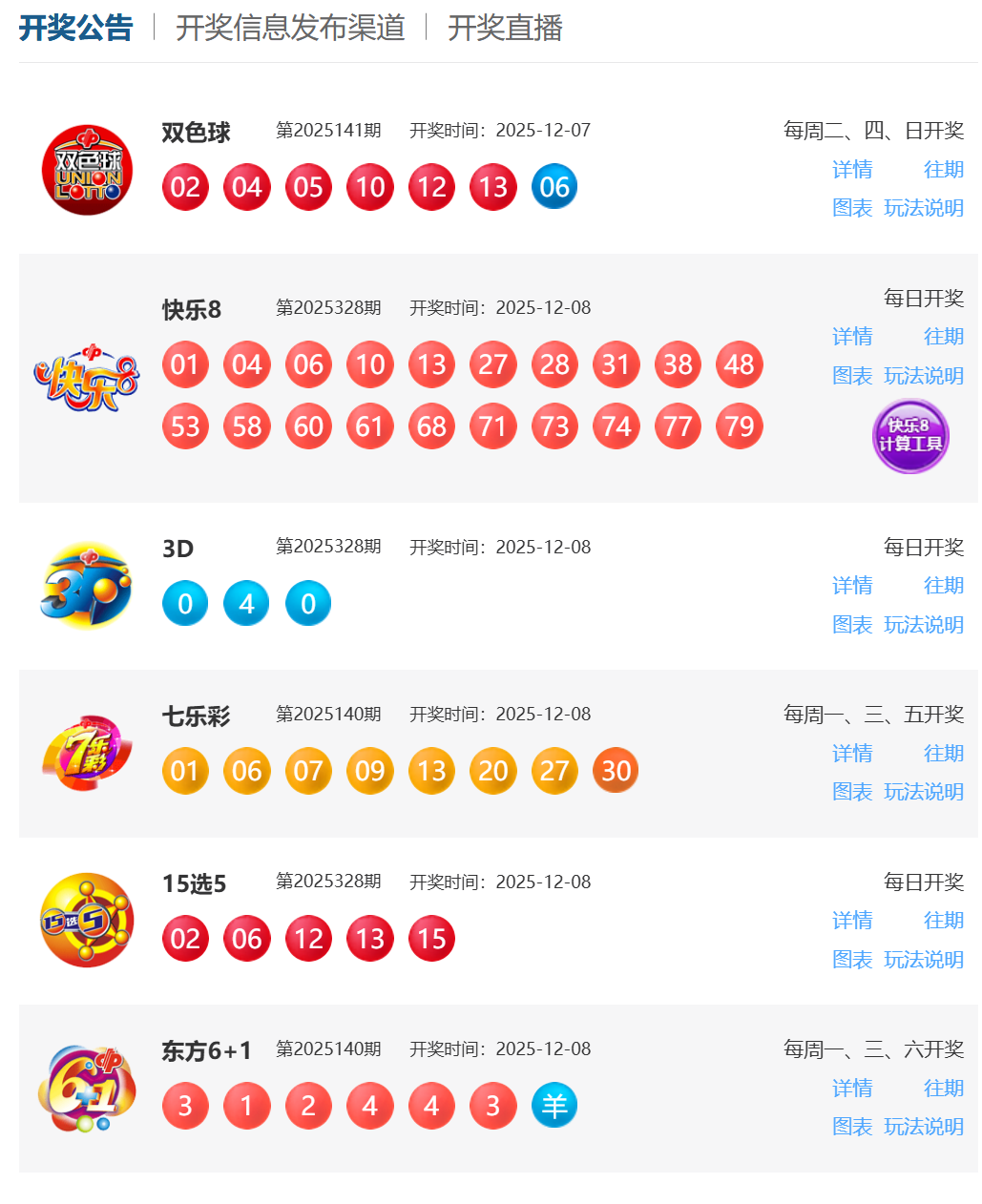Click the 羊 zodiac ball in 东方6+1
The width and height of the screenshot is (982, 1204).
554,1105
